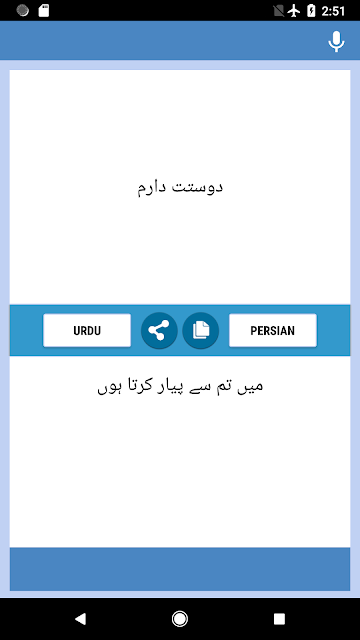Go back using the navigation bar

(x=80, y=619)
